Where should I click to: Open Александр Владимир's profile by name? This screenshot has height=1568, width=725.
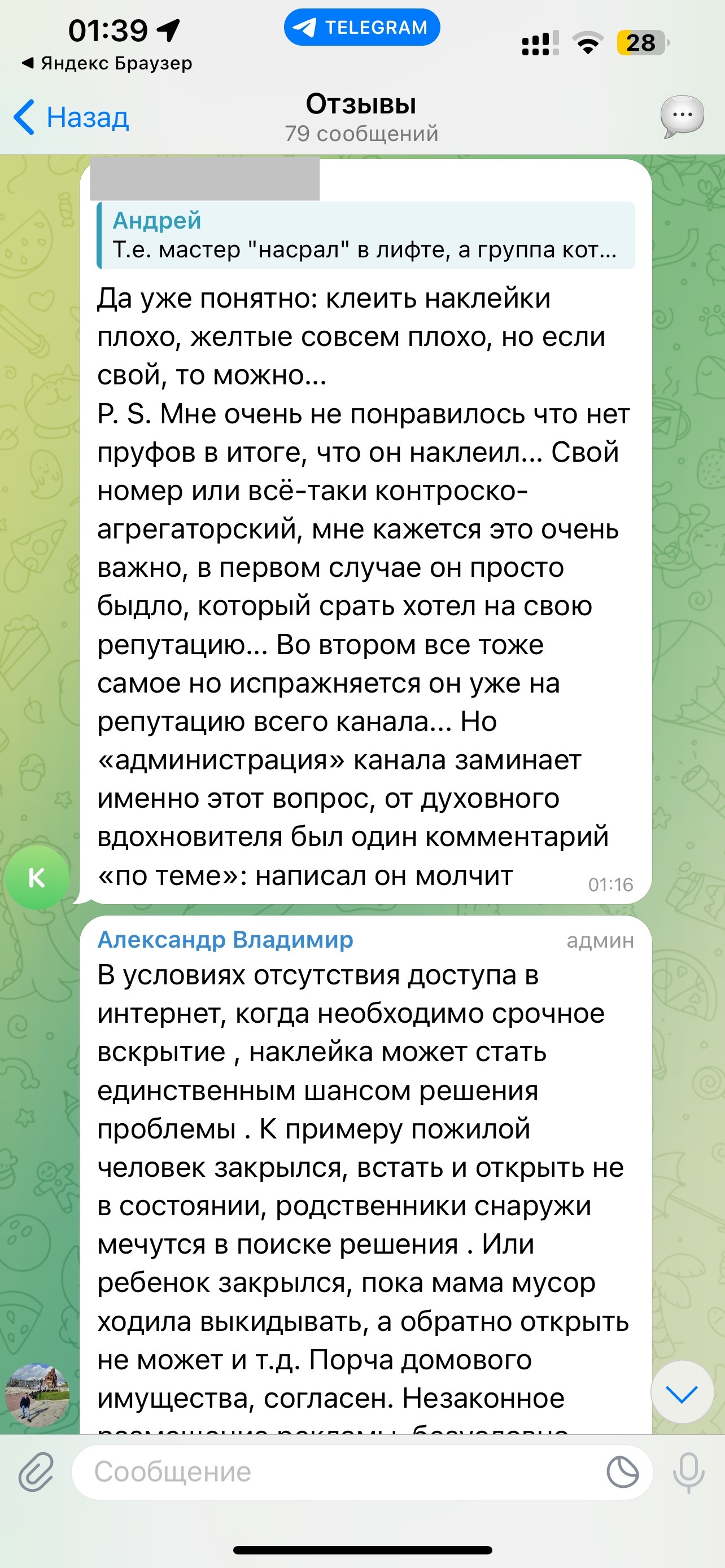tap(225, 939)
